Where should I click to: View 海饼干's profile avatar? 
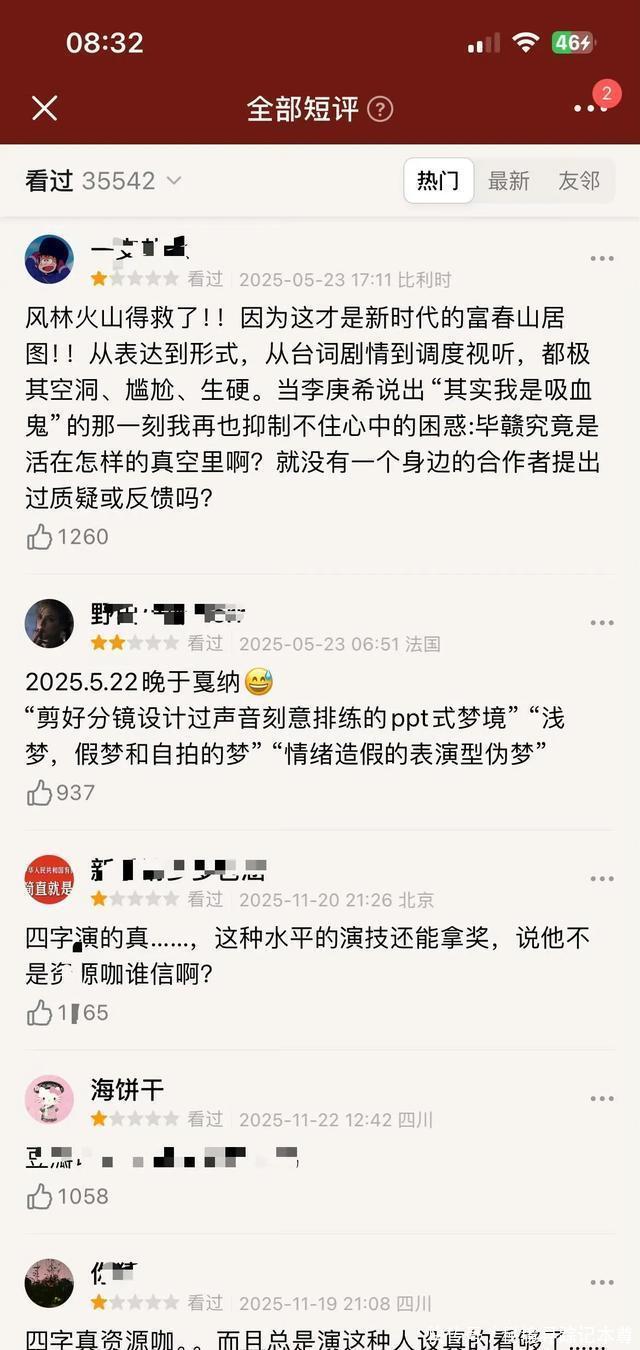pyautogui.click(x=49, y=1100)
